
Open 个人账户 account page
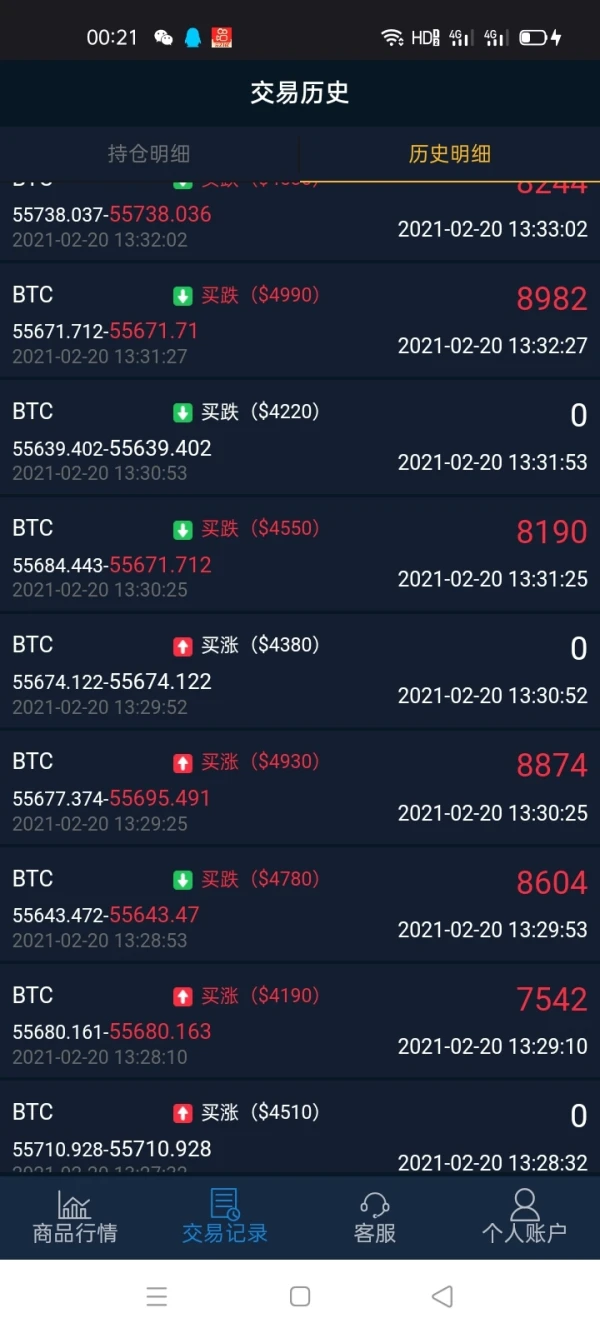click(524, 1216)
